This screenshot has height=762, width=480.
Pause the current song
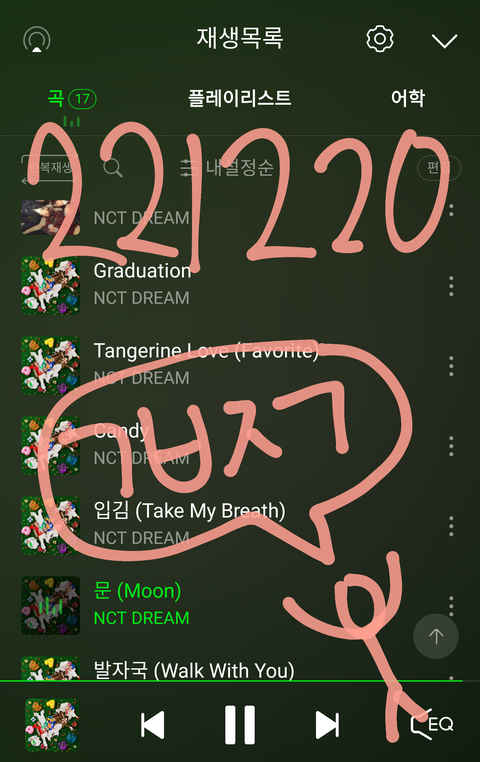(240, 725)
